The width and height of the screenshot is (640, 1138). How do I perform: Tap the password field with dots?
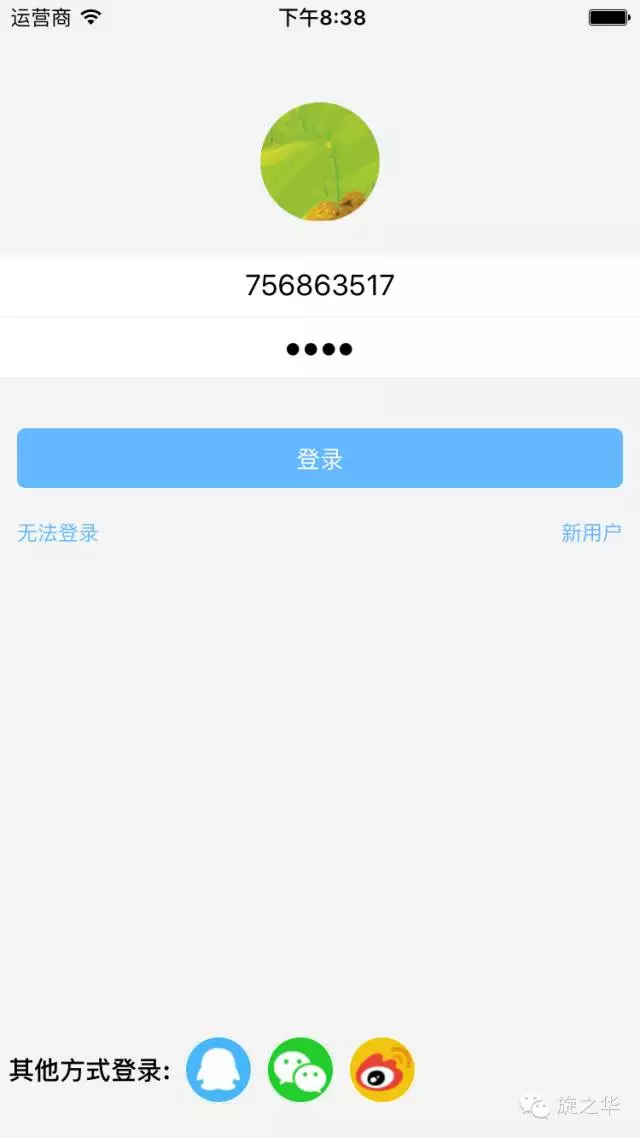[x=320, y=348]
